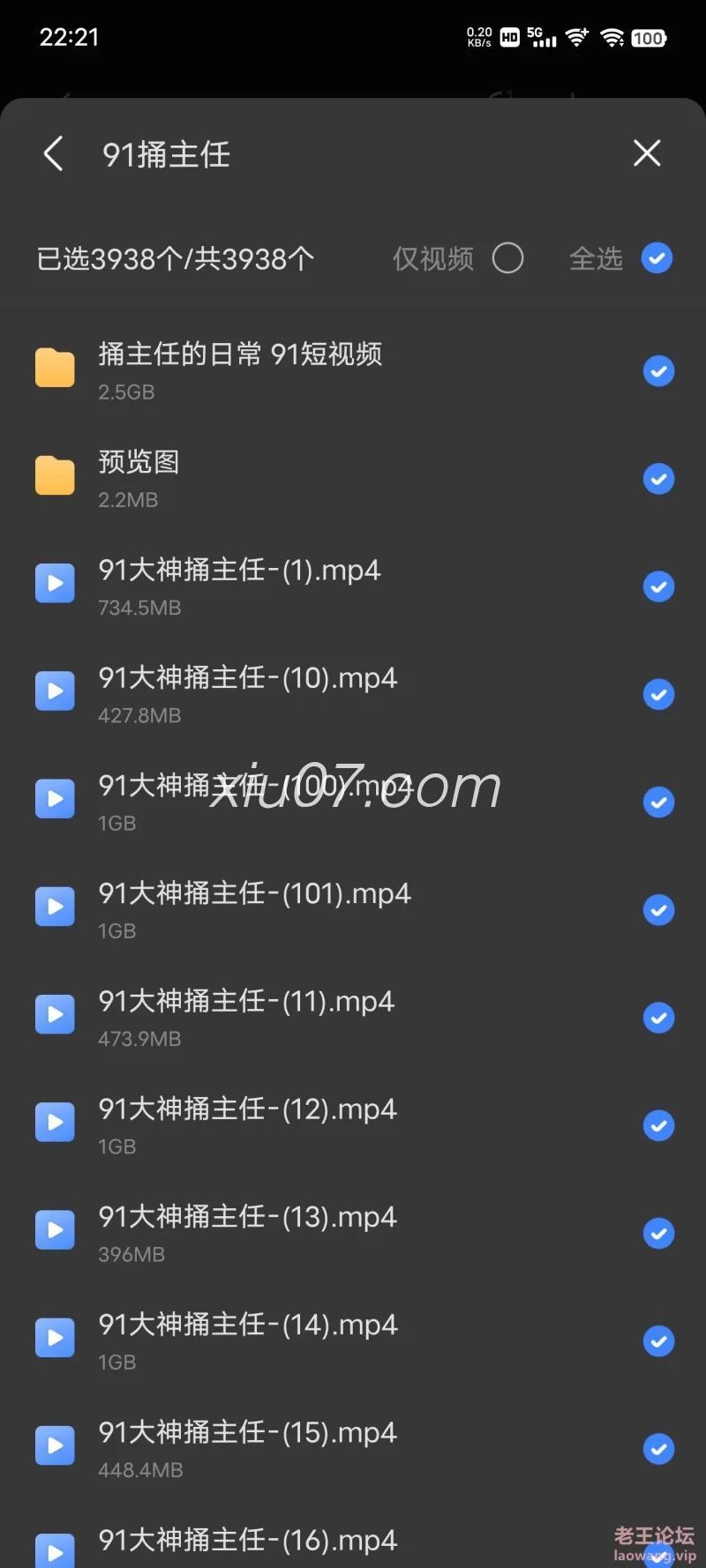Enable the 仅视频 video-only filter
This screenshot has height=1568, width=706.
click(x=507, y=258)
